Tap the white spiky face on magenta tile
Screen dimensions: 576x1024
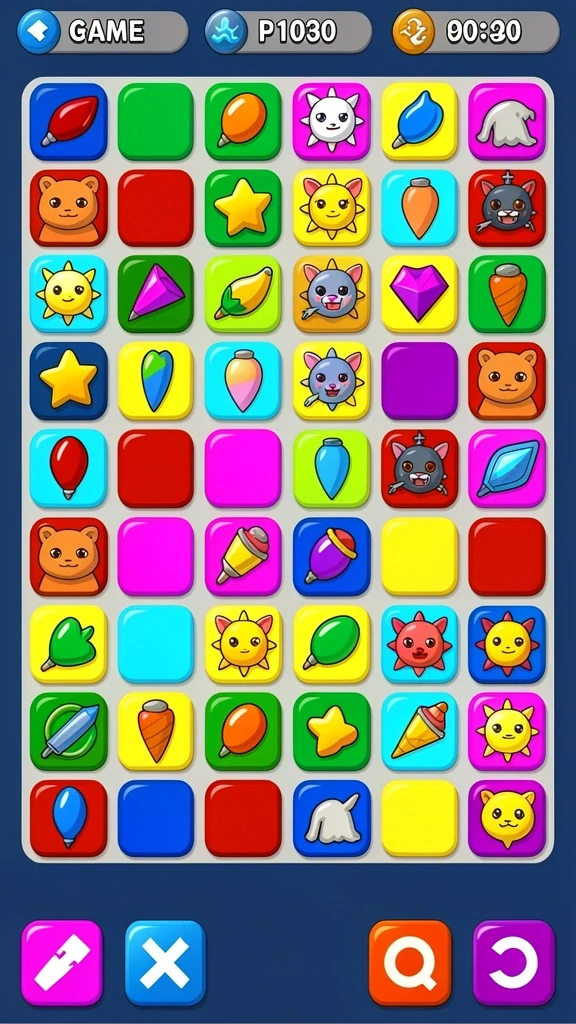coord(332,121)
